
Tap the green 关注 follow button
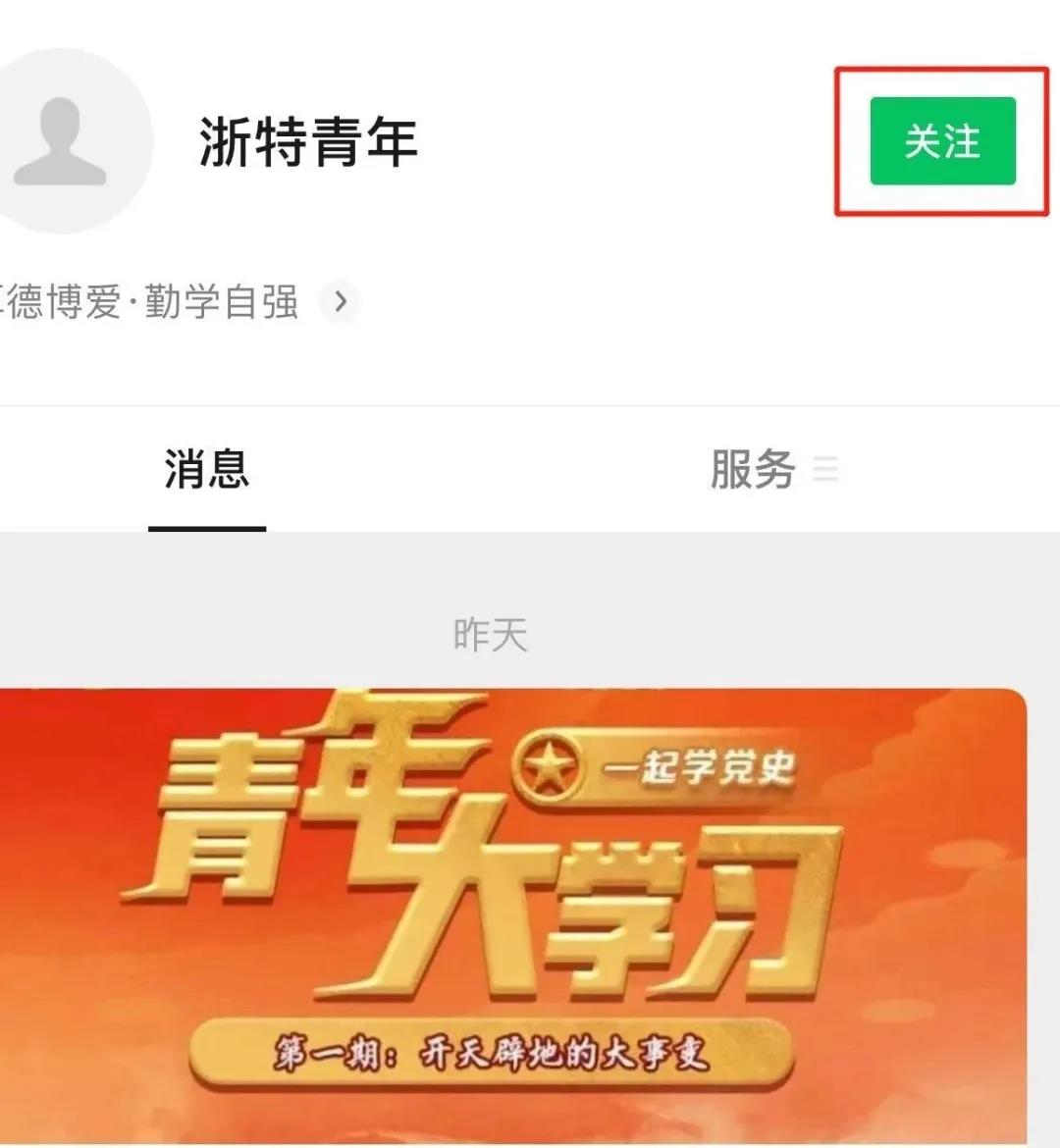click(x=942, y=141)
